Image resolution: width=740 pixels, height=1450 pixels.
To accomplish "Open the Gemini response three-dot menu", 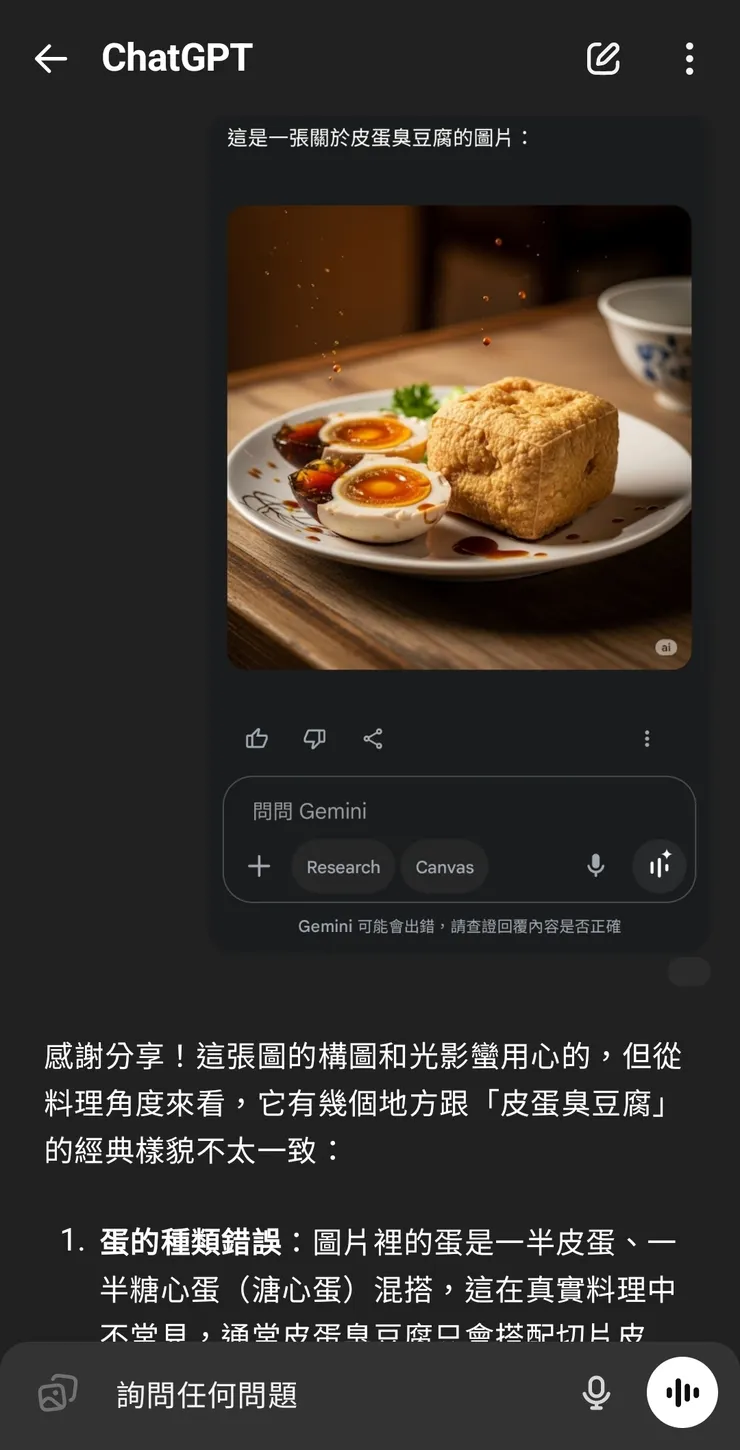I will 647,738.
